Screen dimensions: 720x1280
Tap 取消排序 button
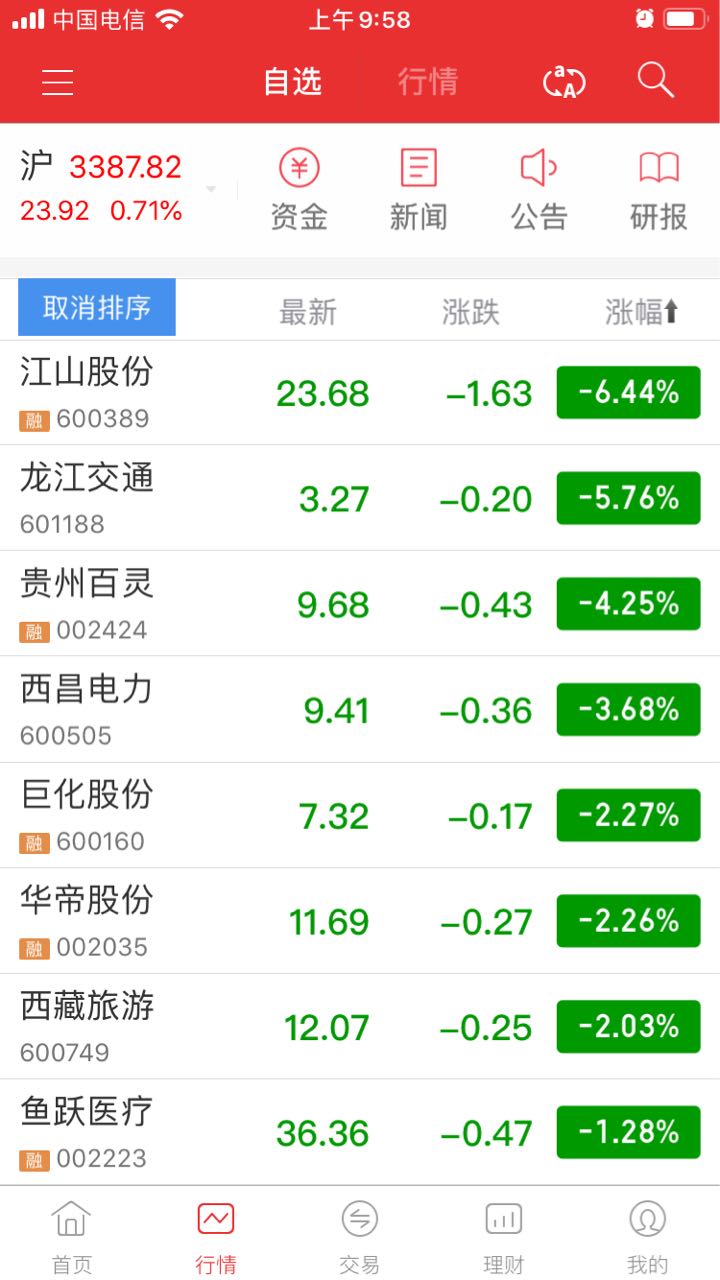point(97,307)
